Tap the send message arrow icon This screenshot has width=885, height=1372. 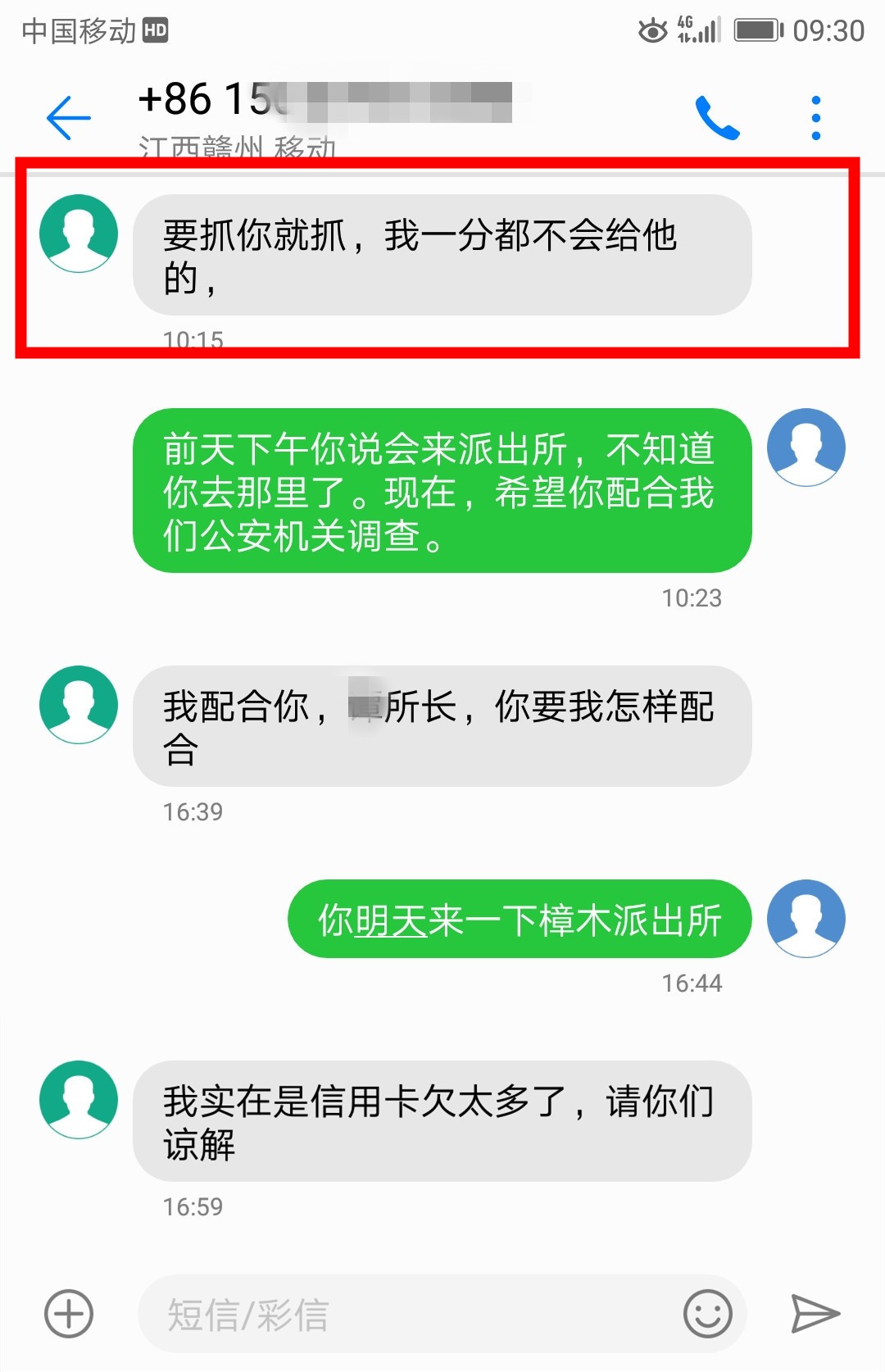click(815, 1314)
